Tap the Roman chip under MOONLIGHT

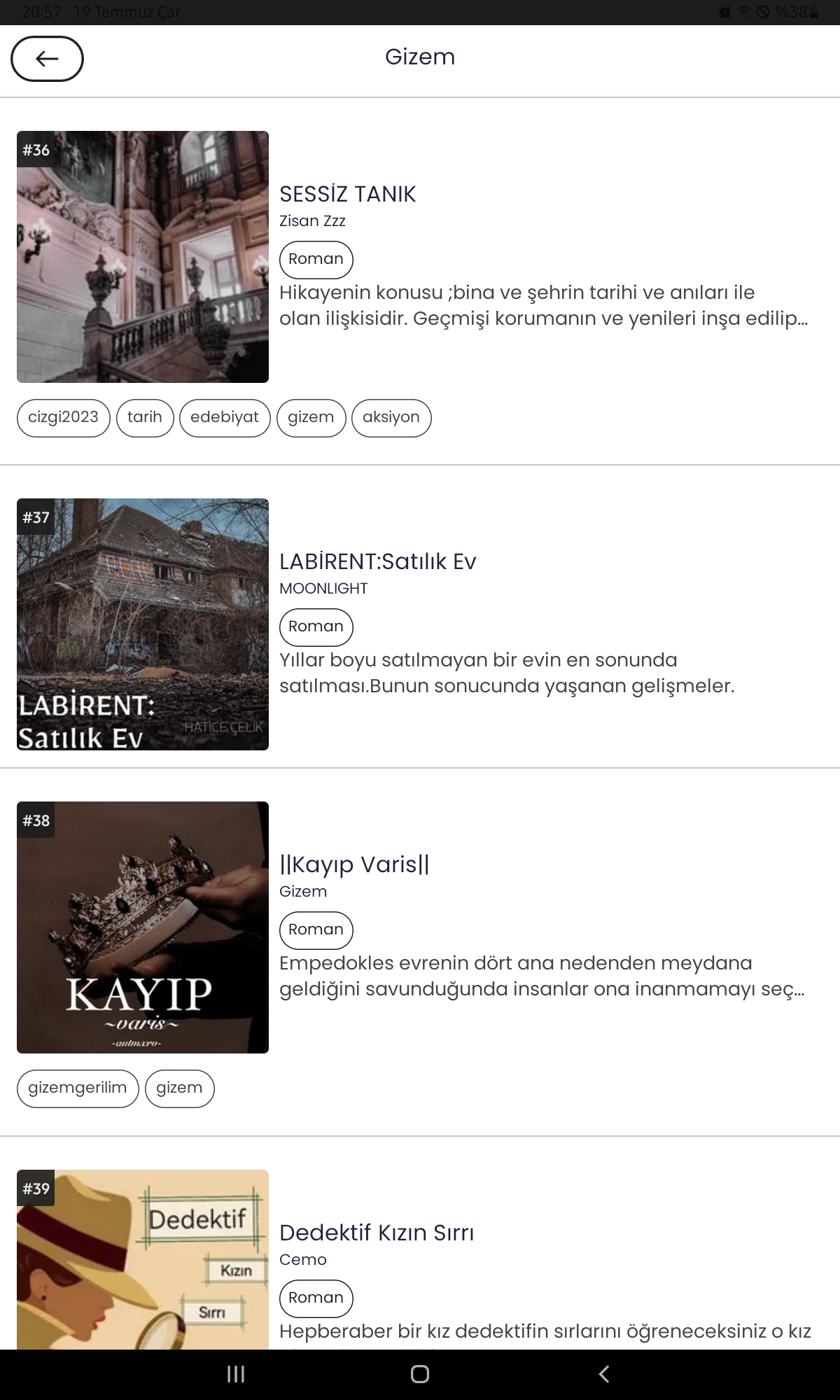pyautogui.click(x=316, y=627)
